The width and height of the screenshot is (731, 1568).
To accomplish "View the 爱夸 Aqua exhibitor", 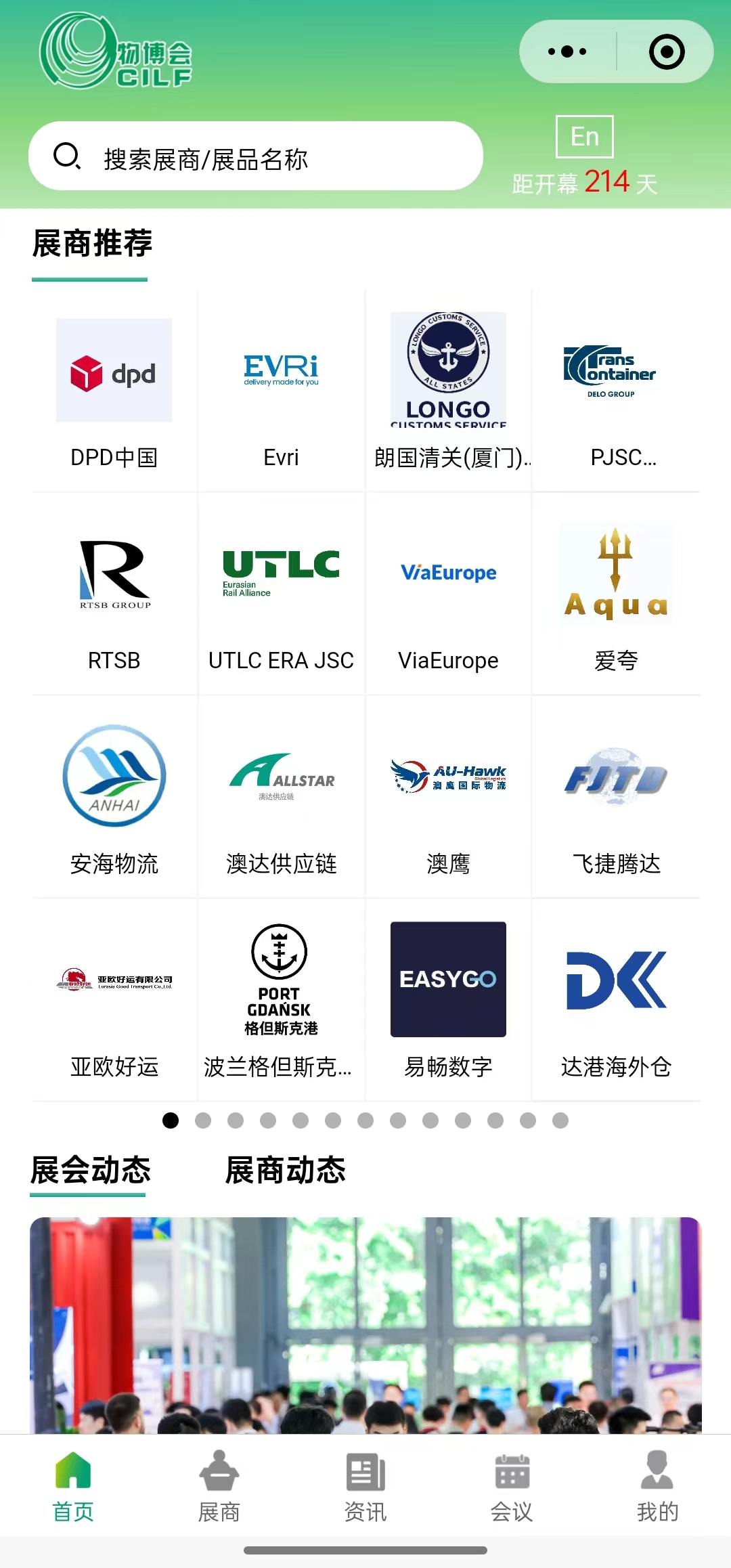I will point(616,594).
